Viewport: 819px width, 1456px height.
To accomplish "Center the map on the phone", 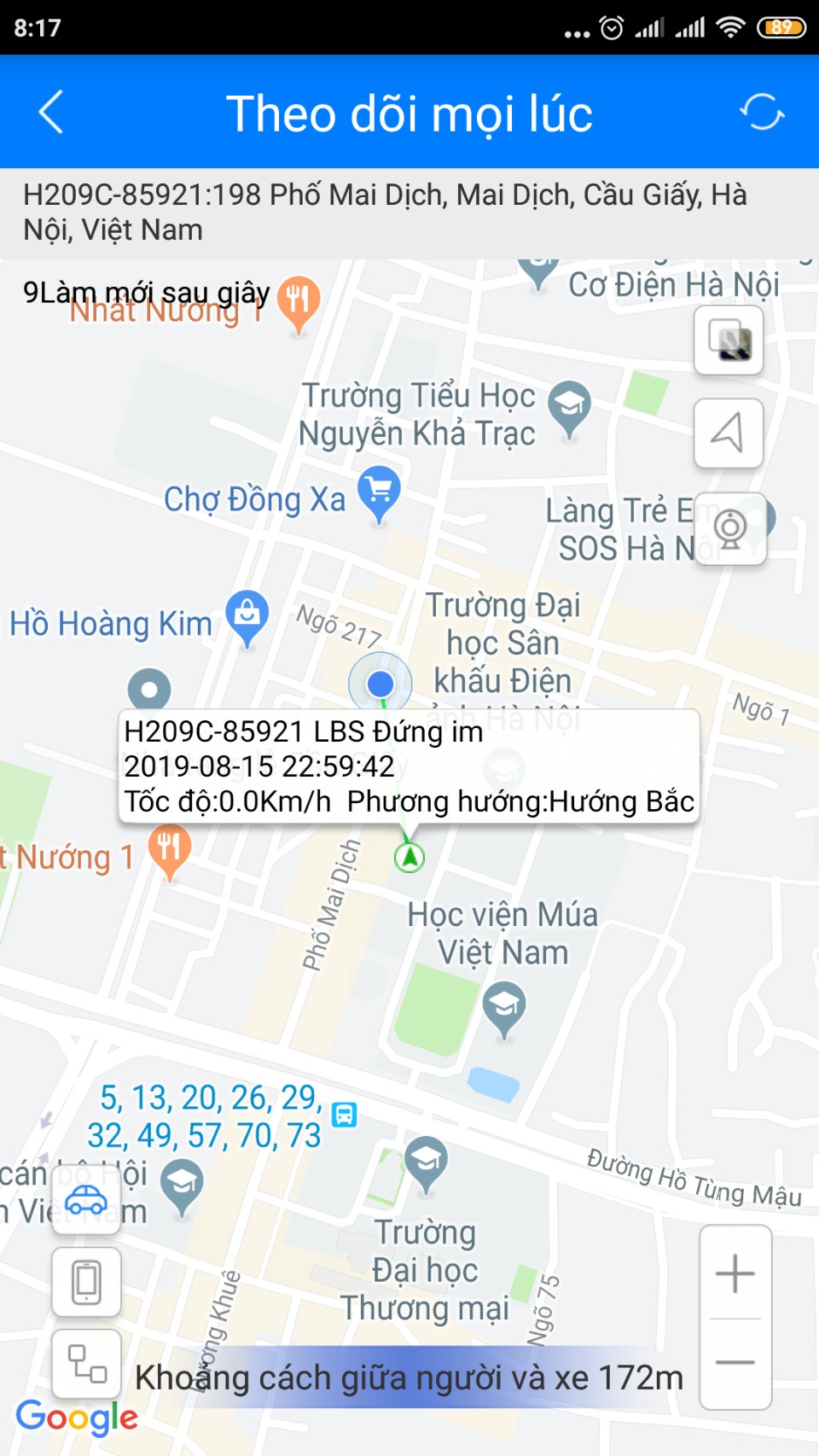I will click(x=86, y=1282).
